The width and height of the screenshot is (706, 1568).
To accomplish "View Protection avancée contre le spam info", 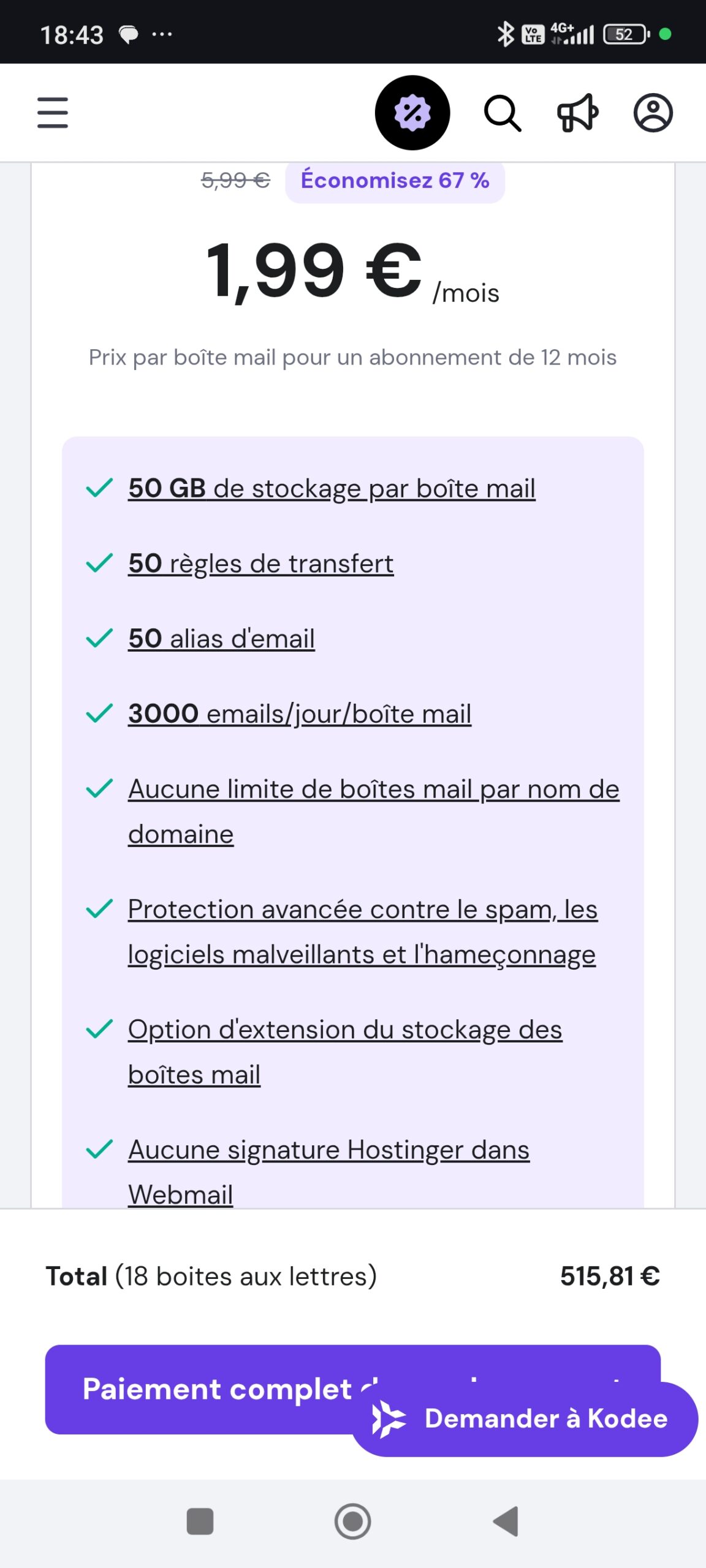I will (362, 910).
